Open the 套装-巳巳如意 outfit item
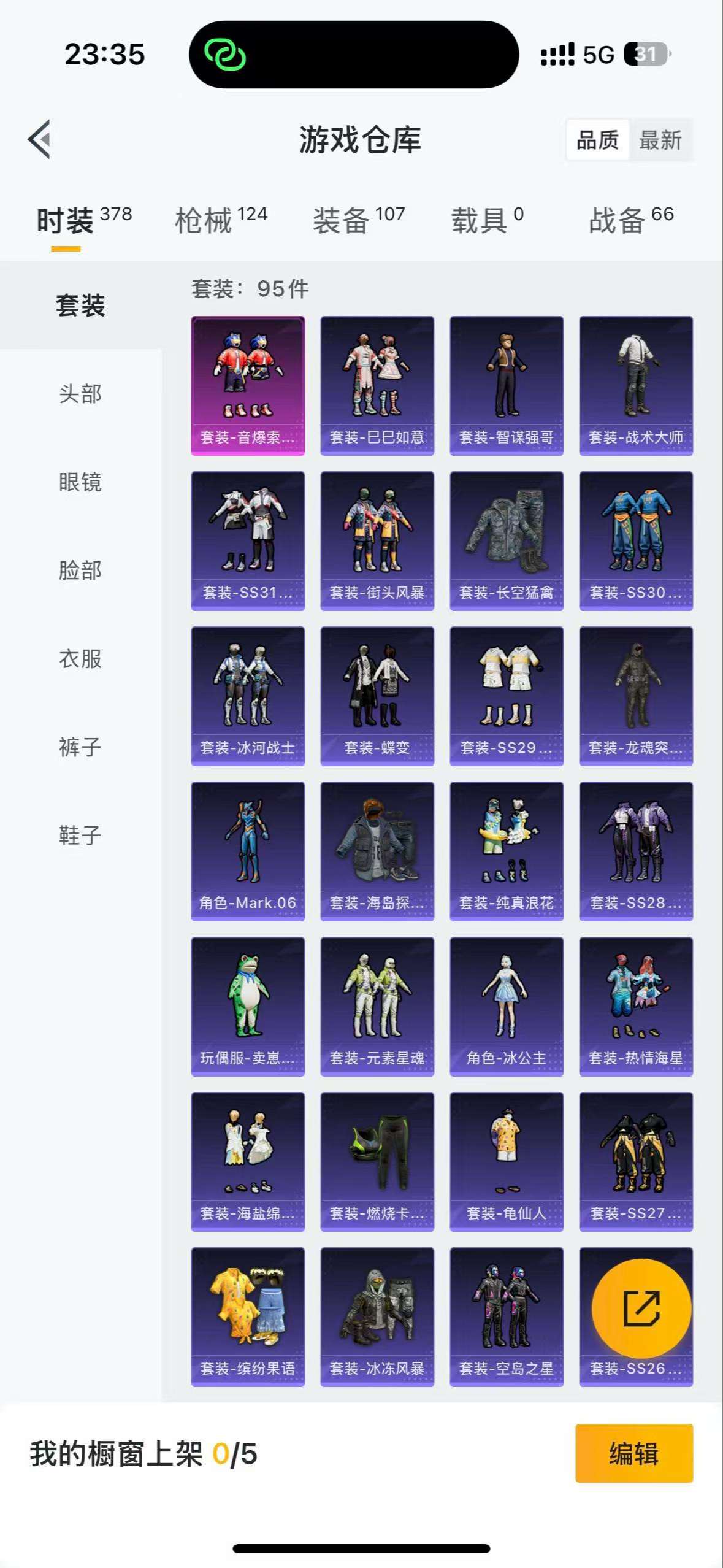Screen dimensions: 723x1568 click(x=377, y=386)
